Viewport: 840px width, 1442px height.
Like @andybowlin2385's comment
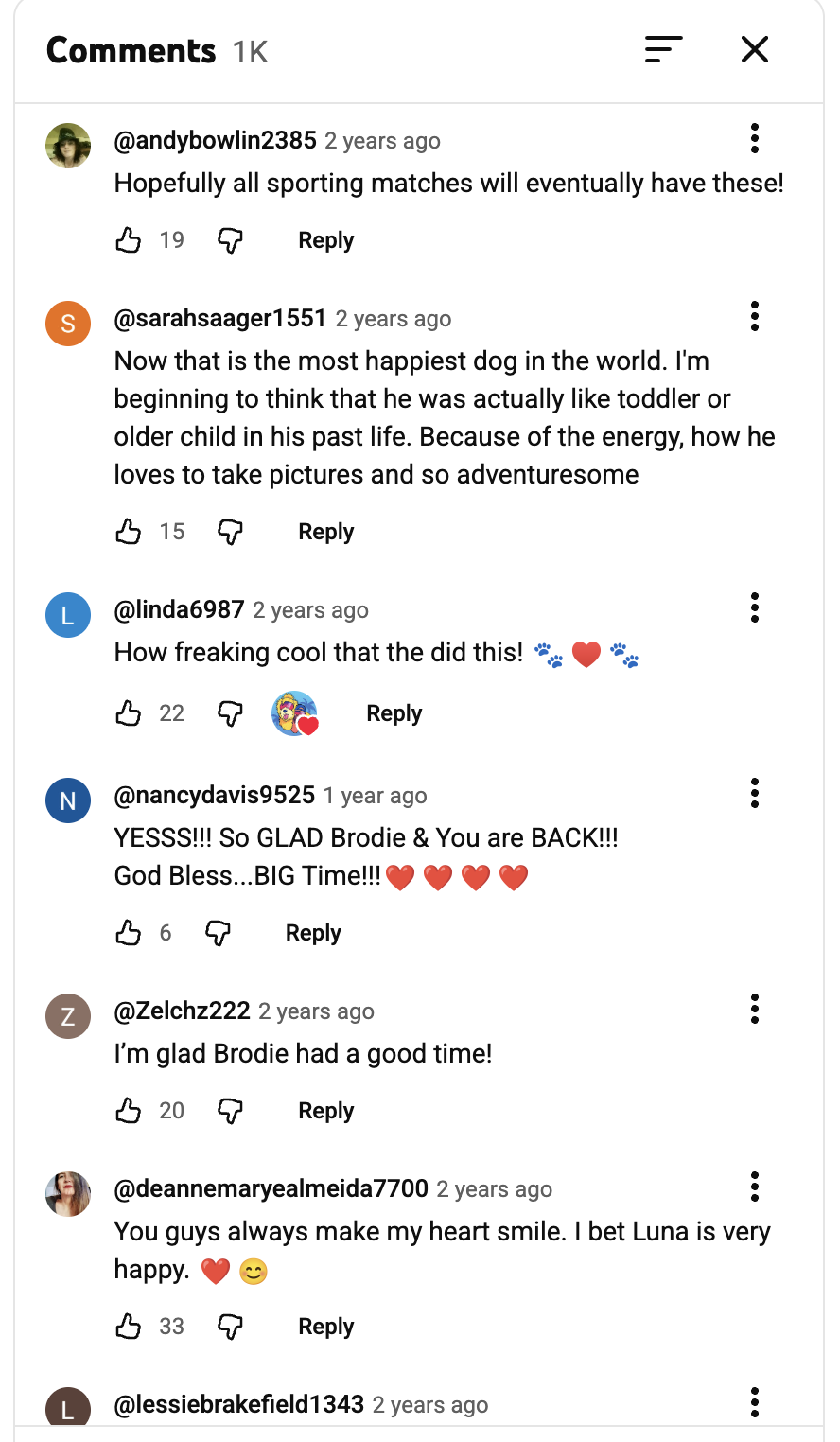(x=129, y=240)
